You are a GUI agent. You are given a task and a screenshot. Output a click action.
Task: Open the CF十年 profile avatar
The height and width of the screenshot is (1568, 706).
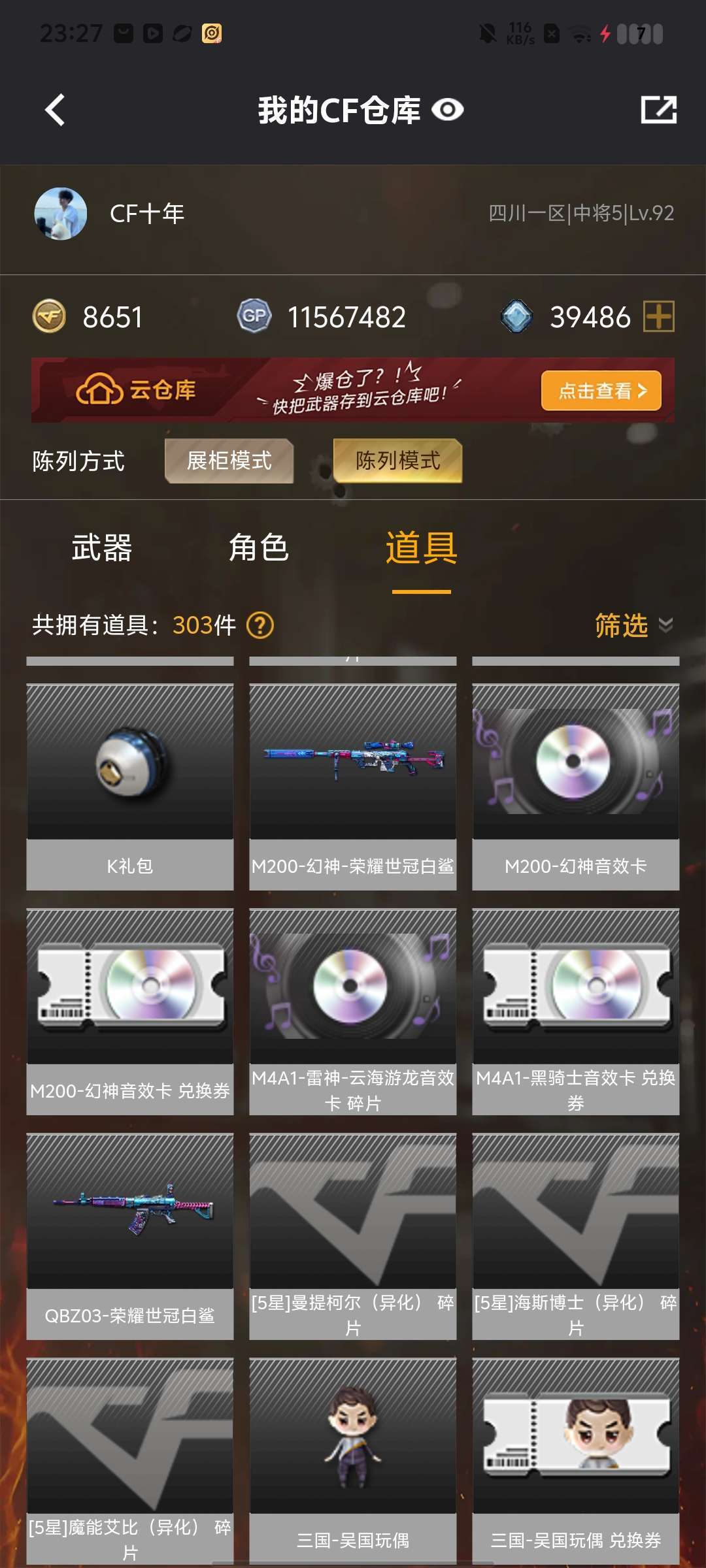[61, 214]
